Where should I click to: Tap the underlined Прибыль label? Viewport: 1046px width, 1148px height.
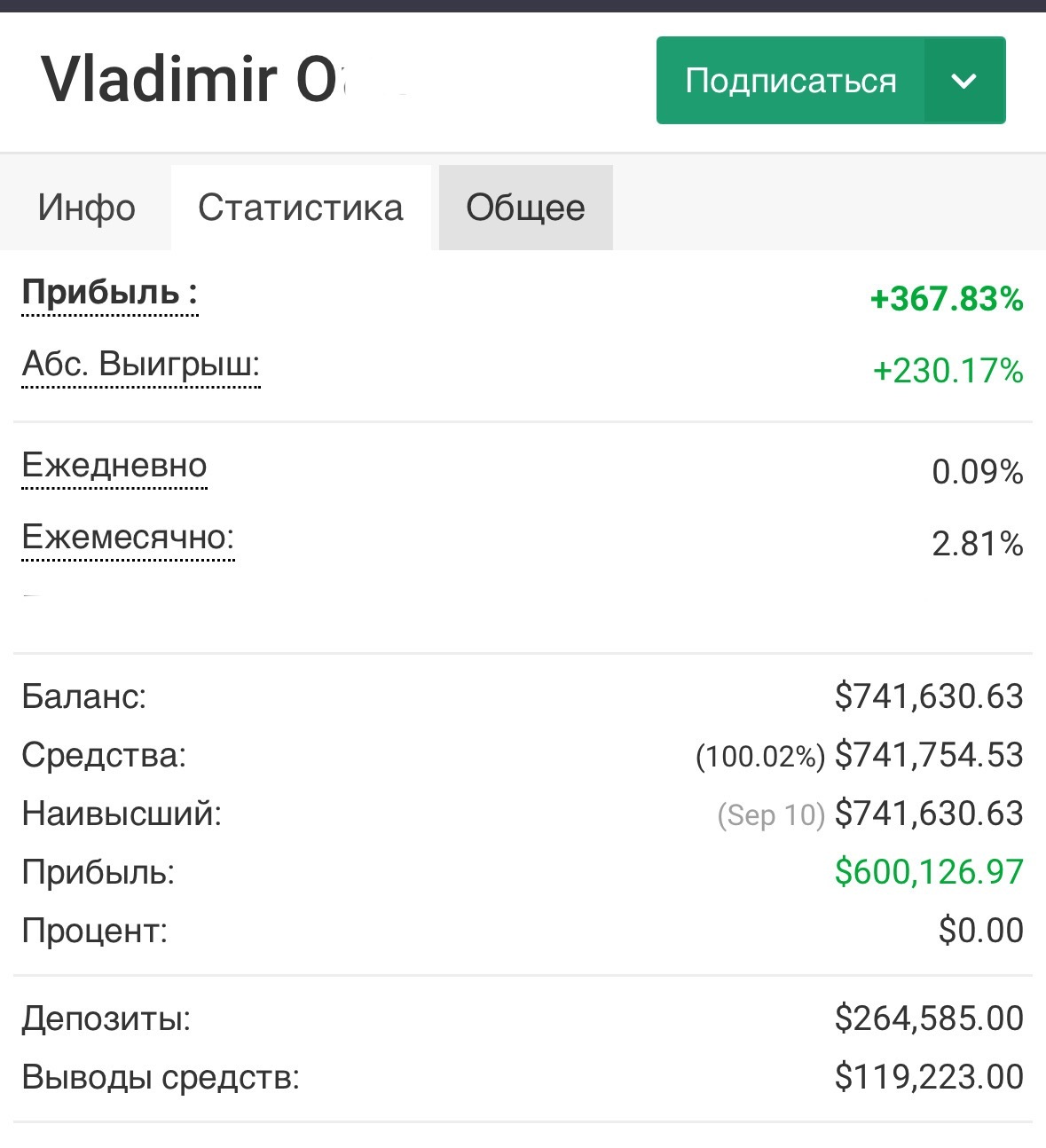pyautogui.click(x=109, y=292)
